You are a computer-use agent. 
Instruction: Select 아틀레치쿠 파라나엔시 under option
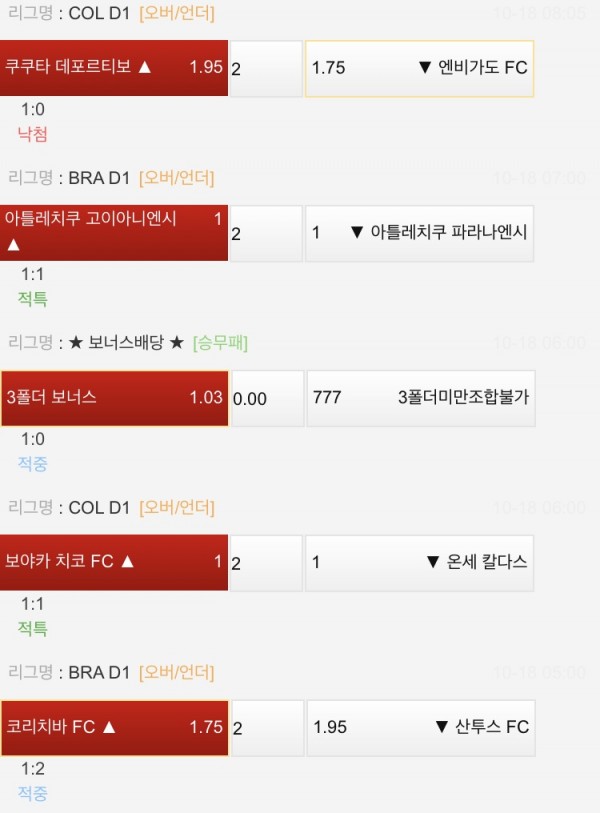point(419,233)
